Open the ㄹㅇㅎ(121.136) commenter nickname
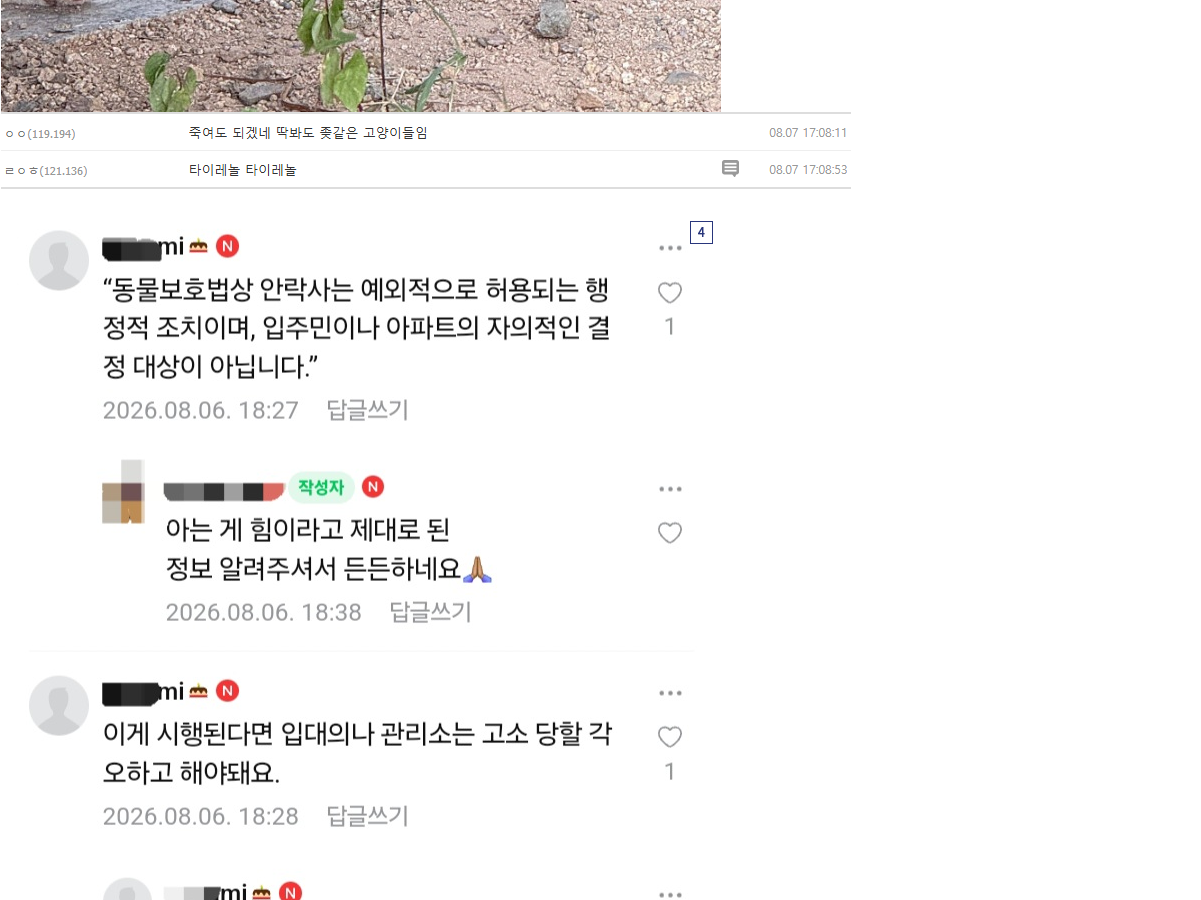Image resolution: width=1201 pixels, height=900 pixels. [46, 171]
